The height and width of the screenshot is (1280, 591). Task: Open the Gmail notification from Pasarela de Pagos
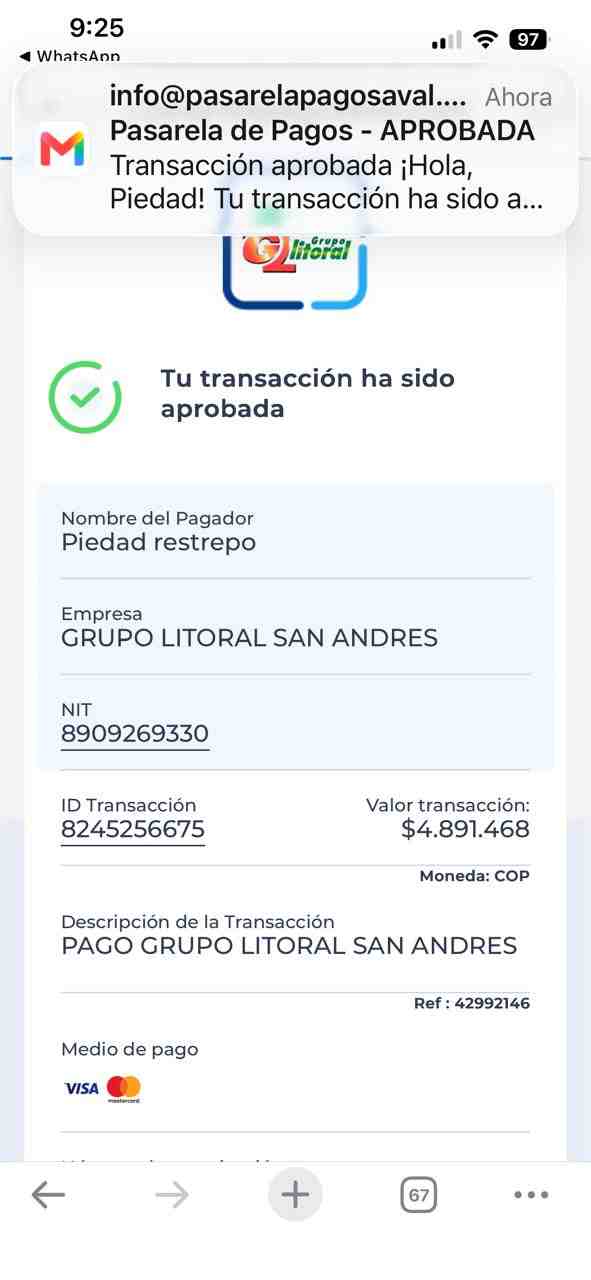[x=295, y=149]
